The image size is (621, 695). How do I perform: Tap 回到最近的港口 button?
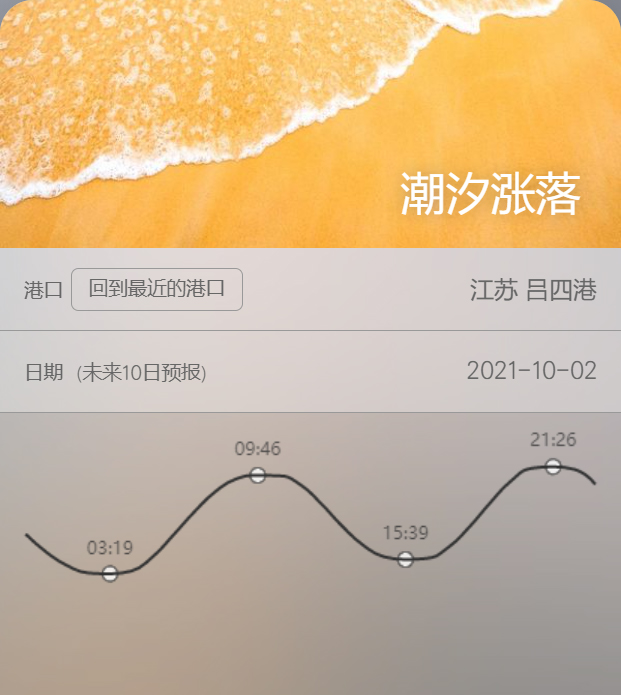point(157,289)
